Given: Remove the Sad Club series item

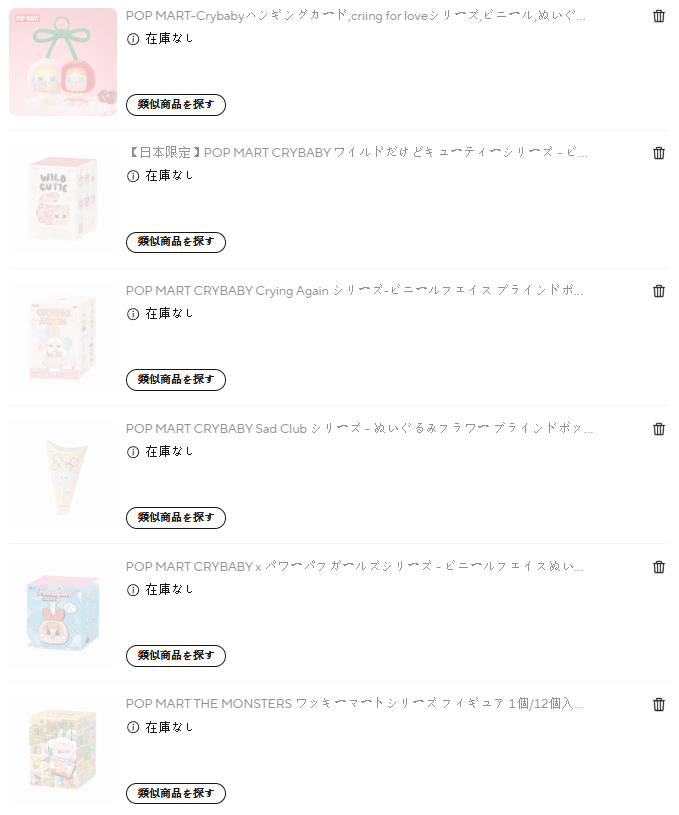Looking at the screenshot, I should click(x=658, y=429).
